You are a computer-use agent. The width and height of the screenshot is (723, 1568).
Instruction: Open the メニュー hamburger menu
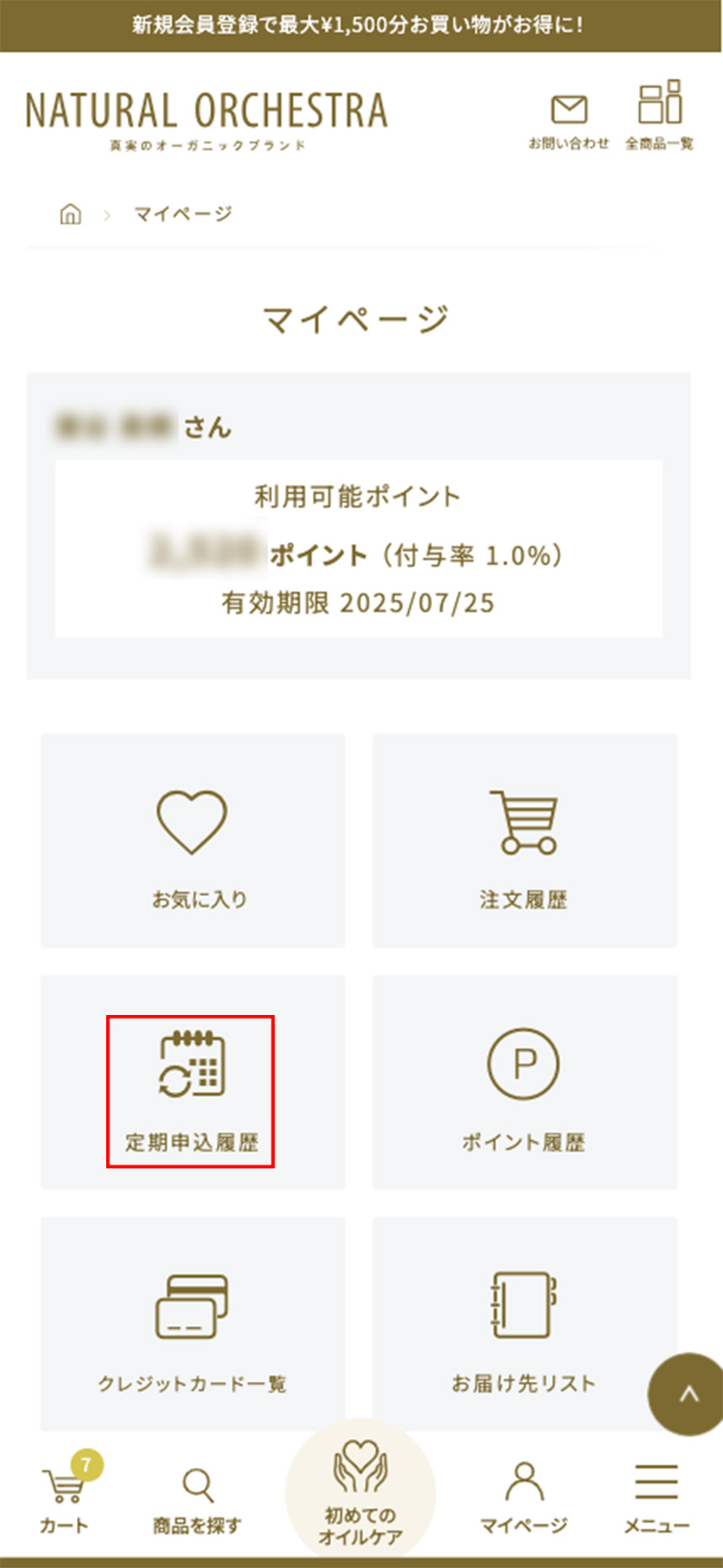click(x=656, y=1501)
